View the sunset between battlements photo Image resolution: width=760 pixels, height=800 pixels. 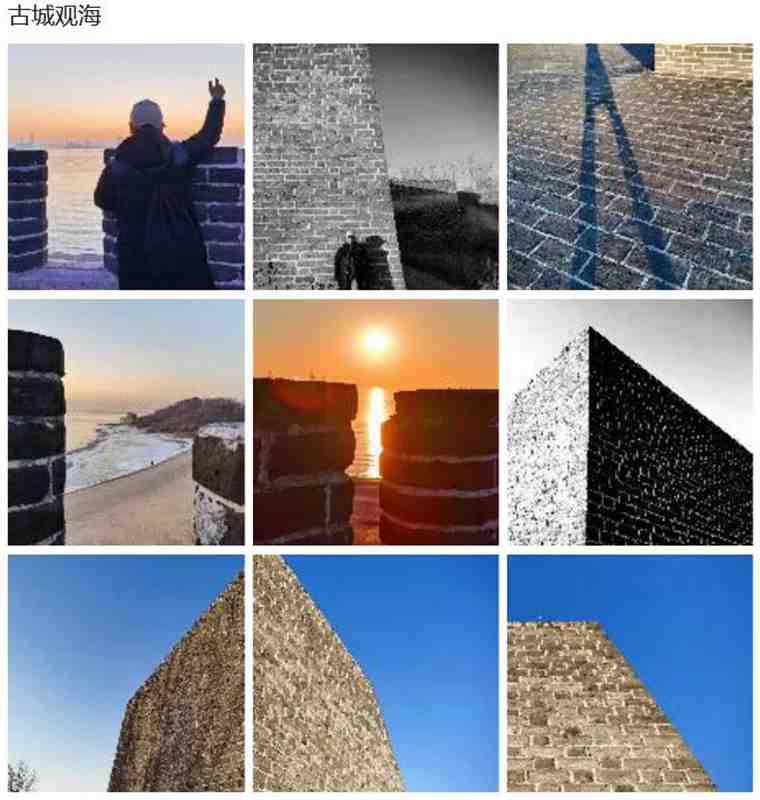(375, 422)
